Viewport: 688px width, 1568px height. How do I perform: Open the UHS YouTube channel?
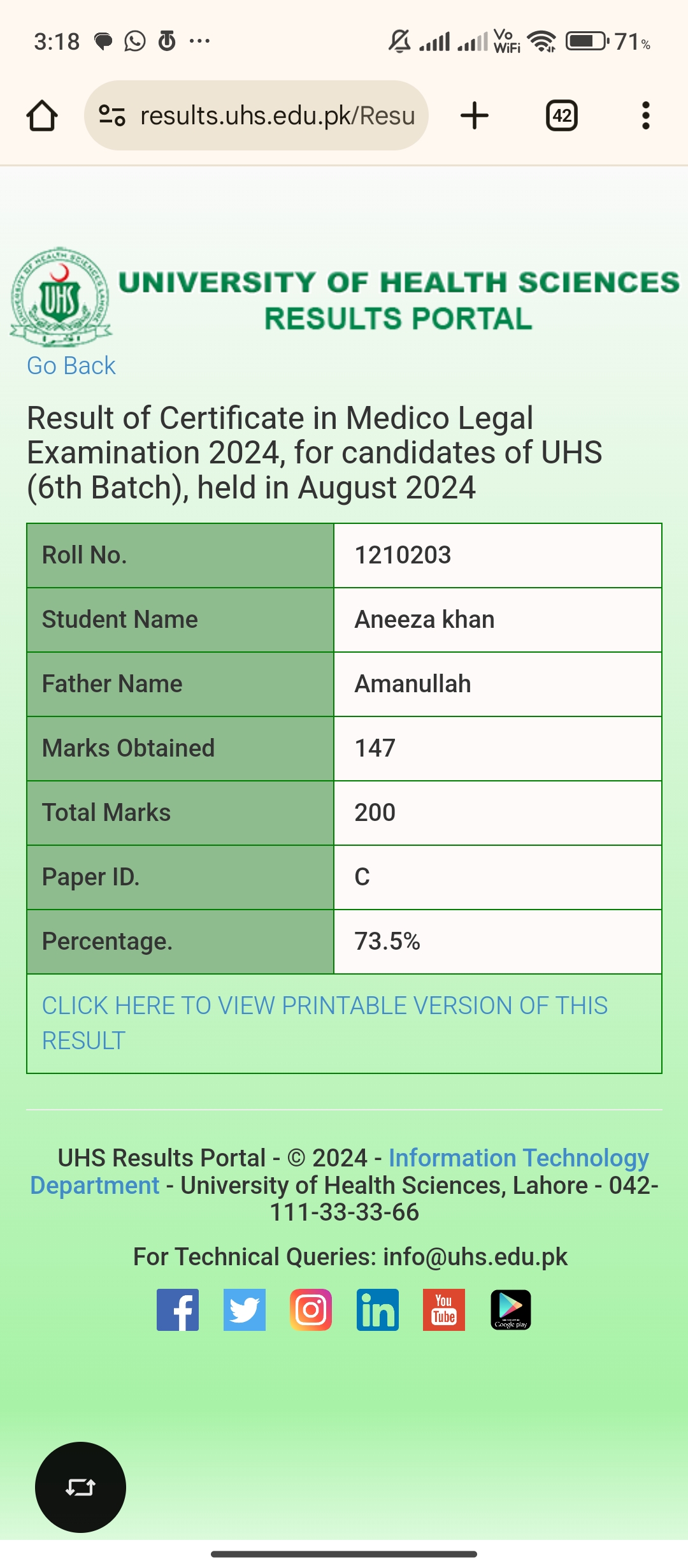444,1310
